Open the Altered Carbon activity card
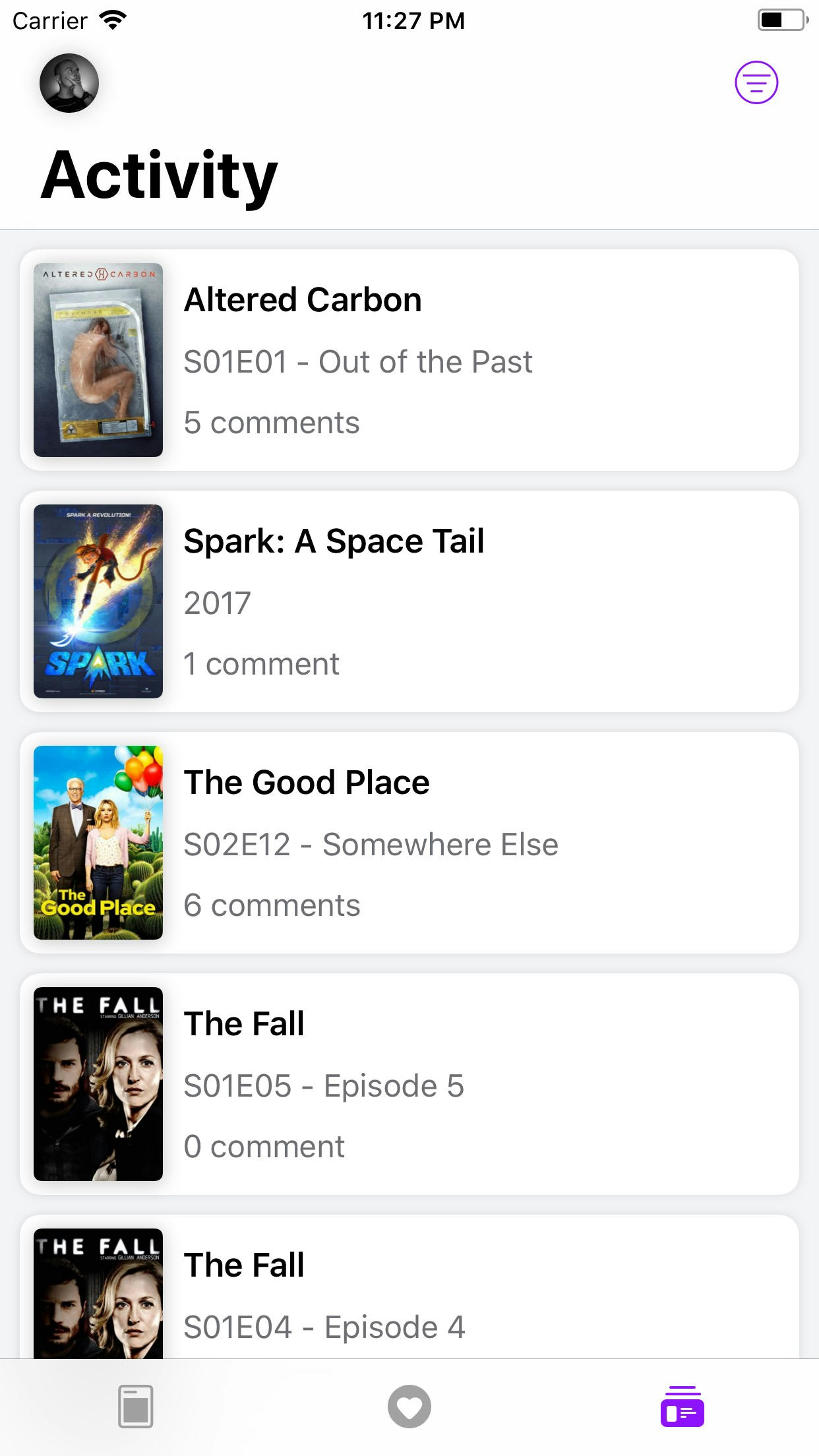Image resolution: width=819 pixels, height=1456 pixels. [x=409, y=360]
